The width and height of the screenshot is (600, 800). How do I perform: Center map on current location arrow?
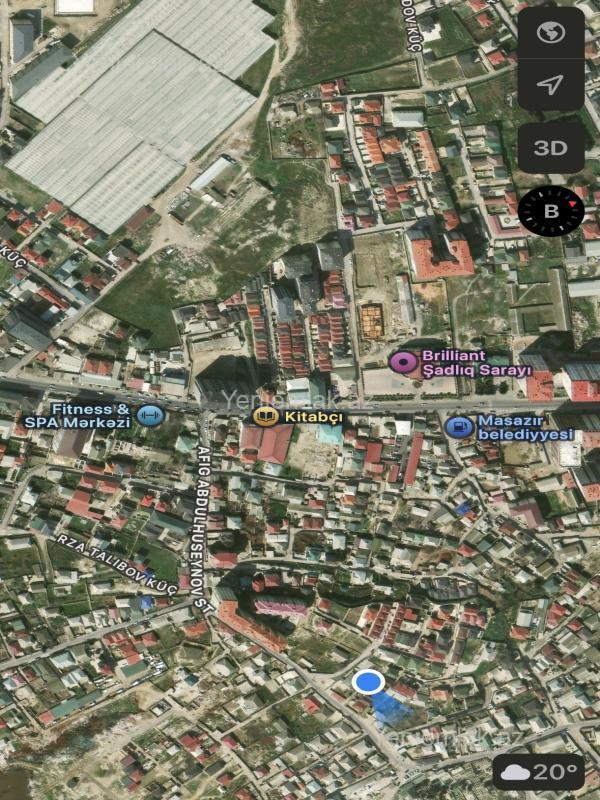551,85
